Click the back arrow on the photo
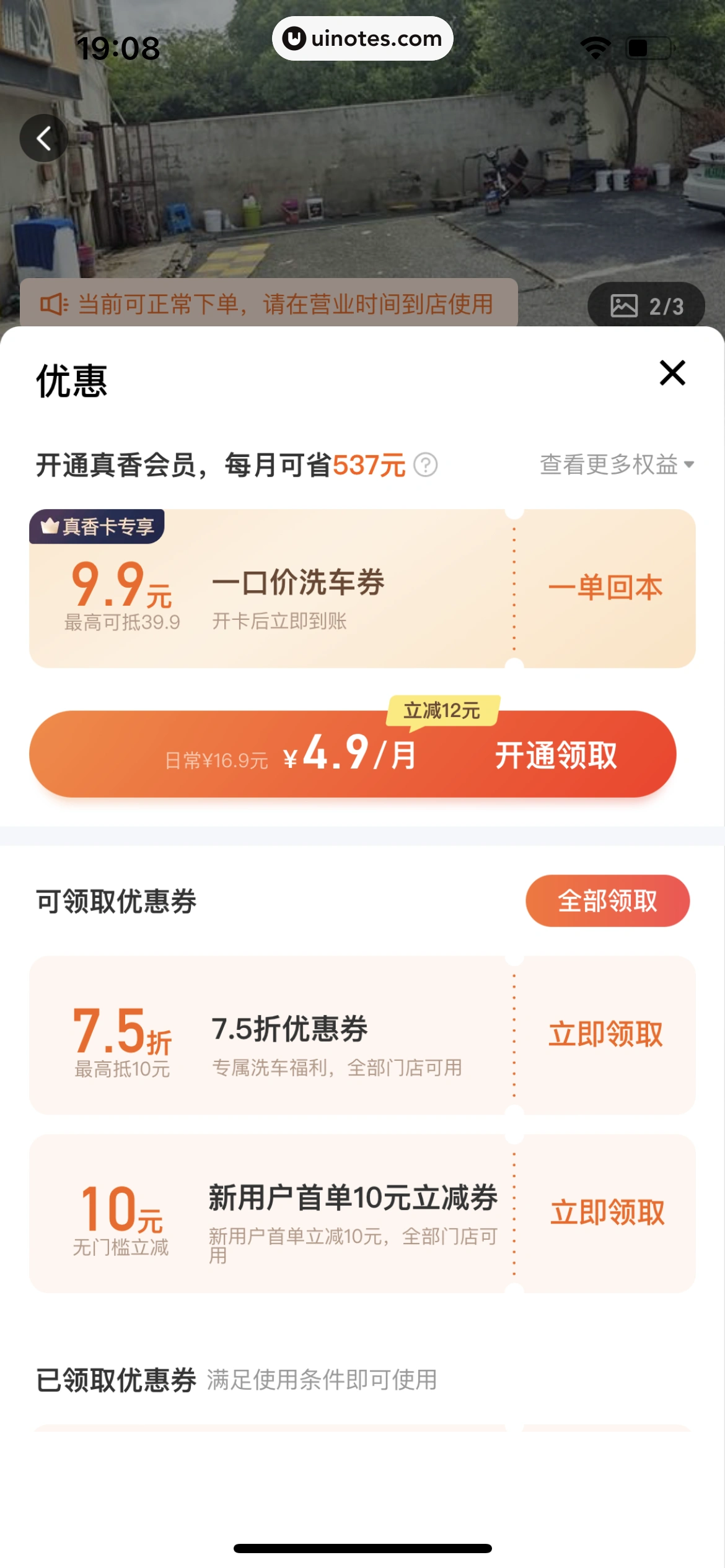Viewport: 725px width, 1568px height. (43, 137)
